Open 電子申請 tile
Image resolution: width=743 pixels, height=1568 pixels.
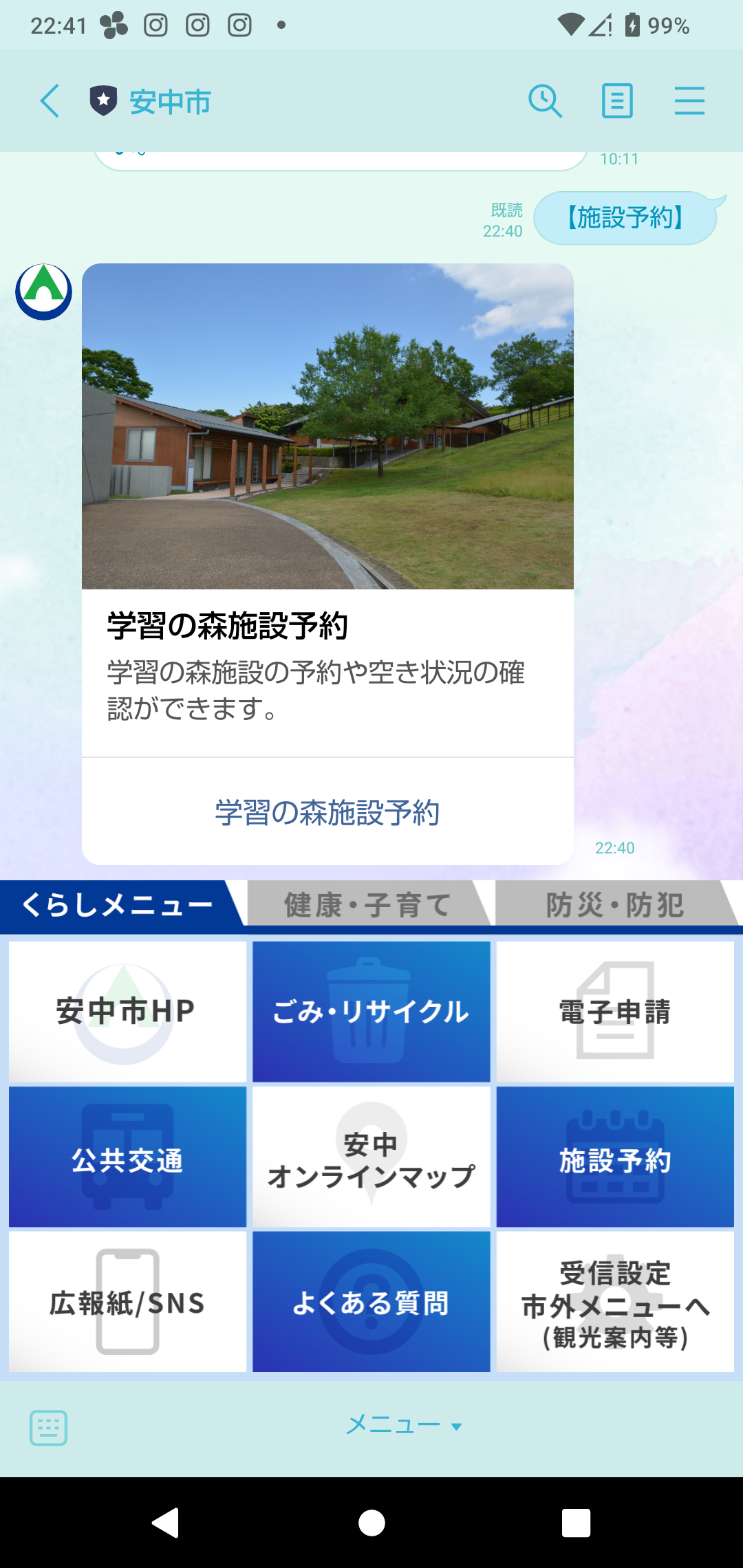(x=615, y=1012)
